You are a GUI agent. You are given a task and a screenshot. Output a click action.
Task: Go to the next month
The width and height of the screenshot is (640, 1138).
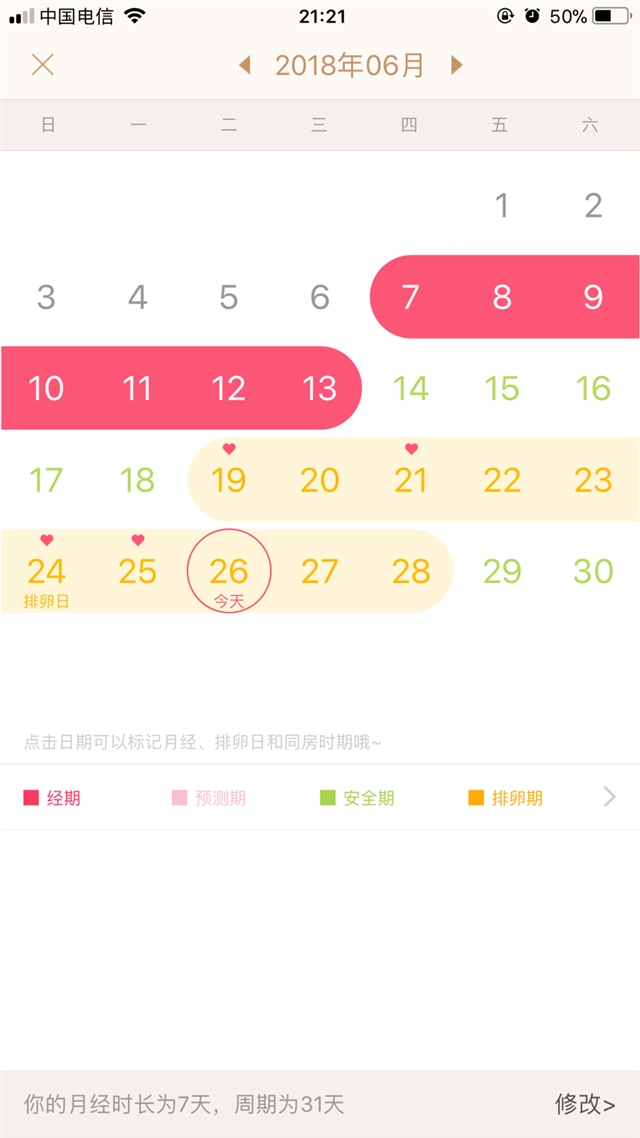[456, 66]
